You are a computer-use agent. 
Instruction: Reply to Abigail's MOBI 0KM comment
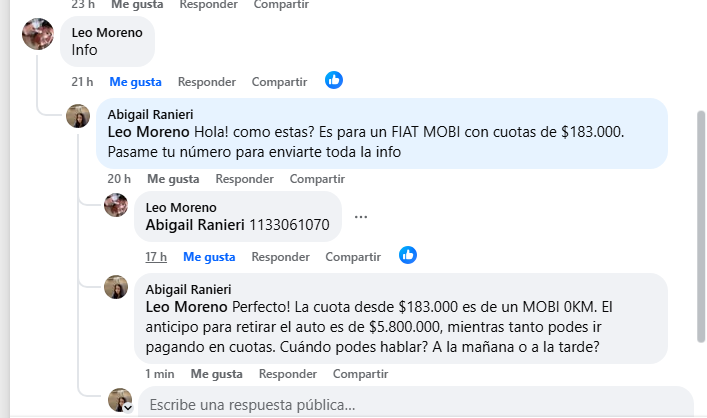click(288, 373)
